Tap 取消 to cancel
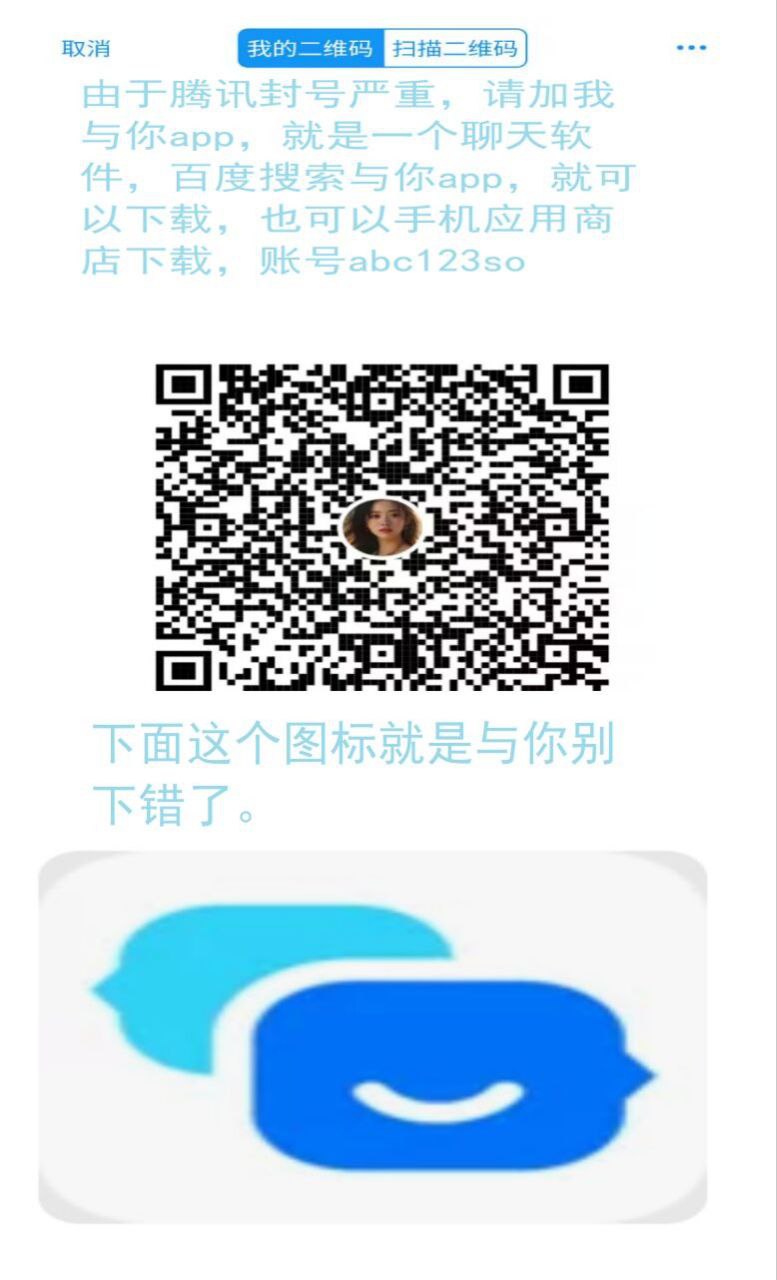 (x=86, y=48)
